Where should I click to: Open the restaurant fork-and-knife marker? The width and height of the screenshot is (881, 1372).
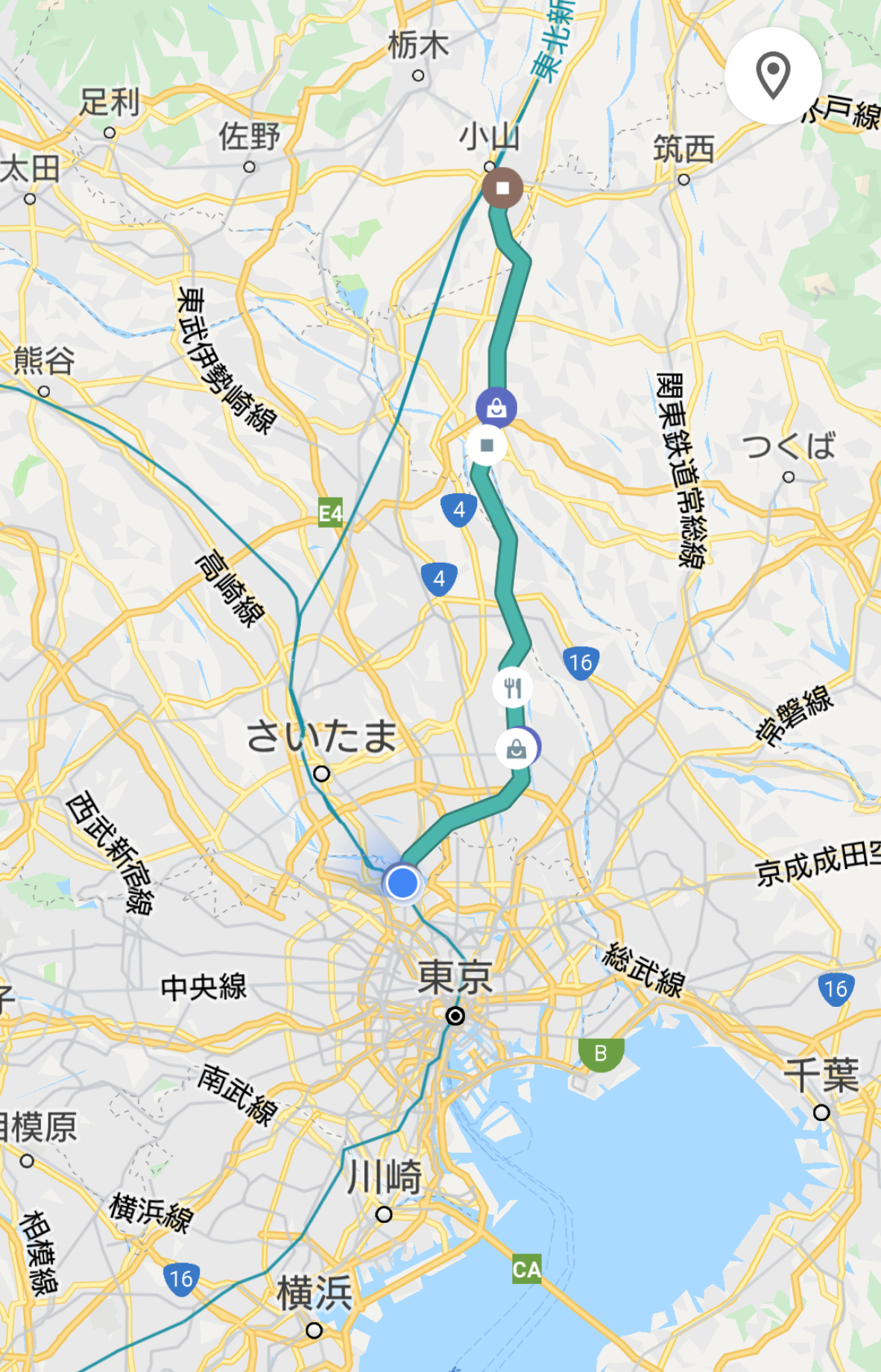point(513,688)
